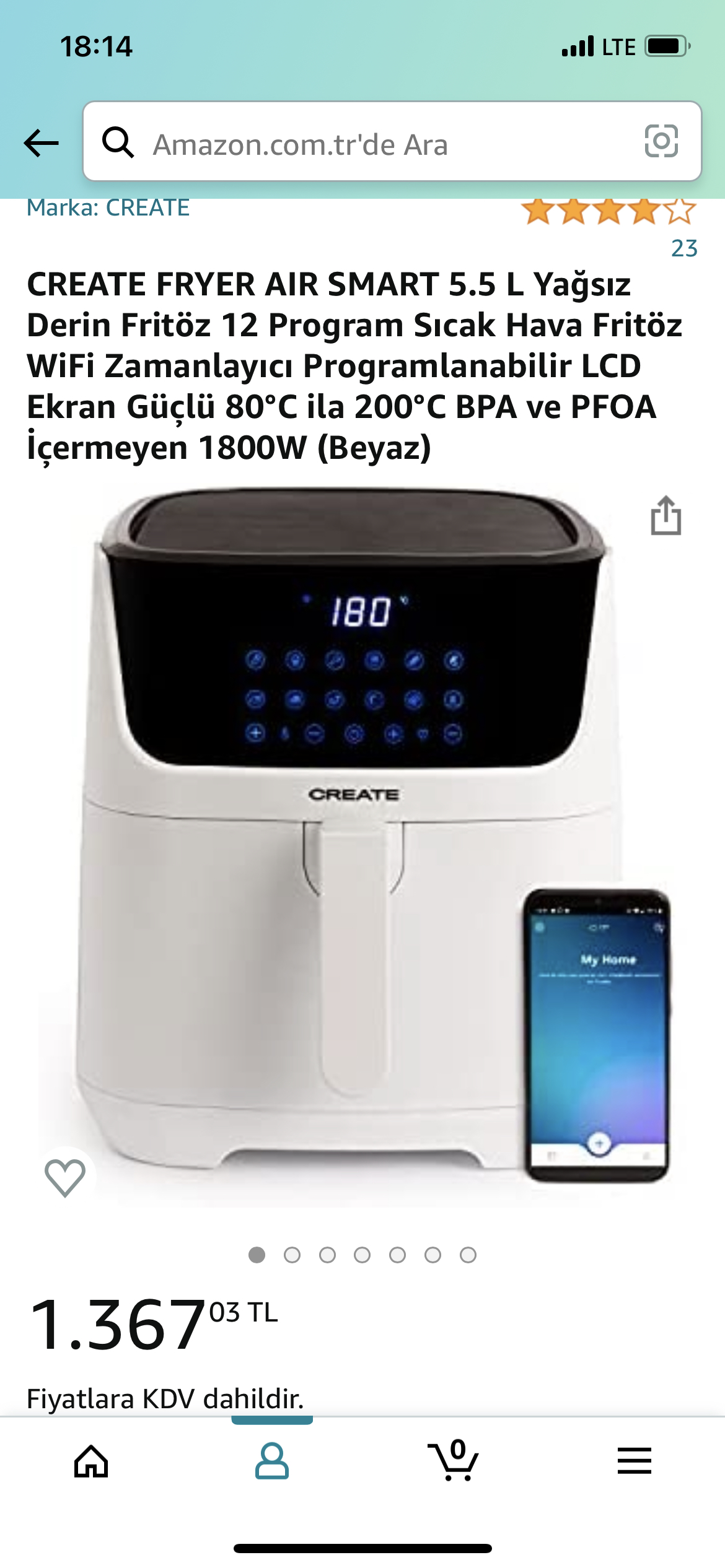This screenshot has height=1568, width=725.
Task: Add product to wish list heart
Action: (65, 1177)
